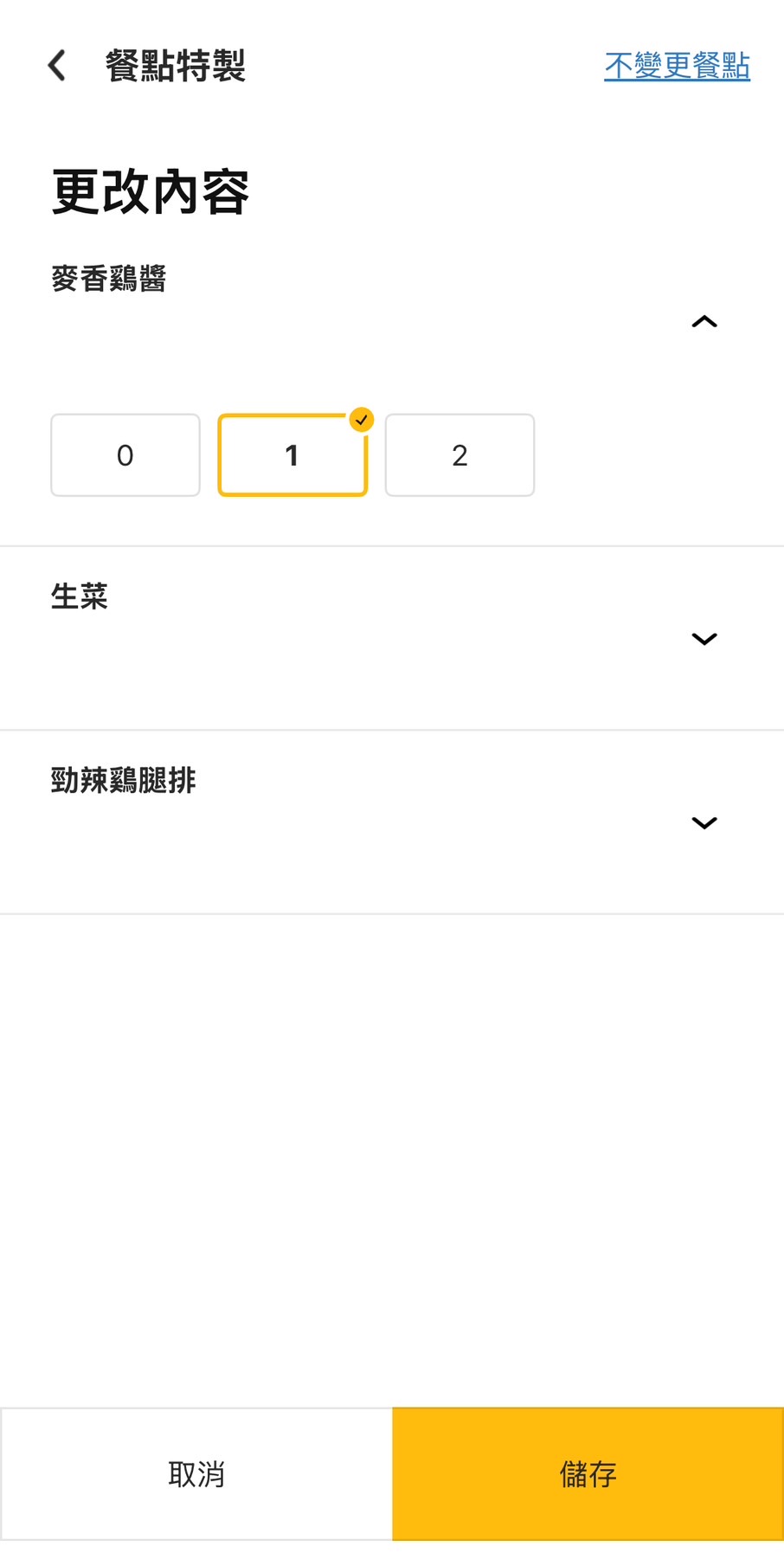The width and height of the screenshot is (784, 1566).
Task: Choose quantity 2 for 麥香鷄醬
Action: pos(459,455)
